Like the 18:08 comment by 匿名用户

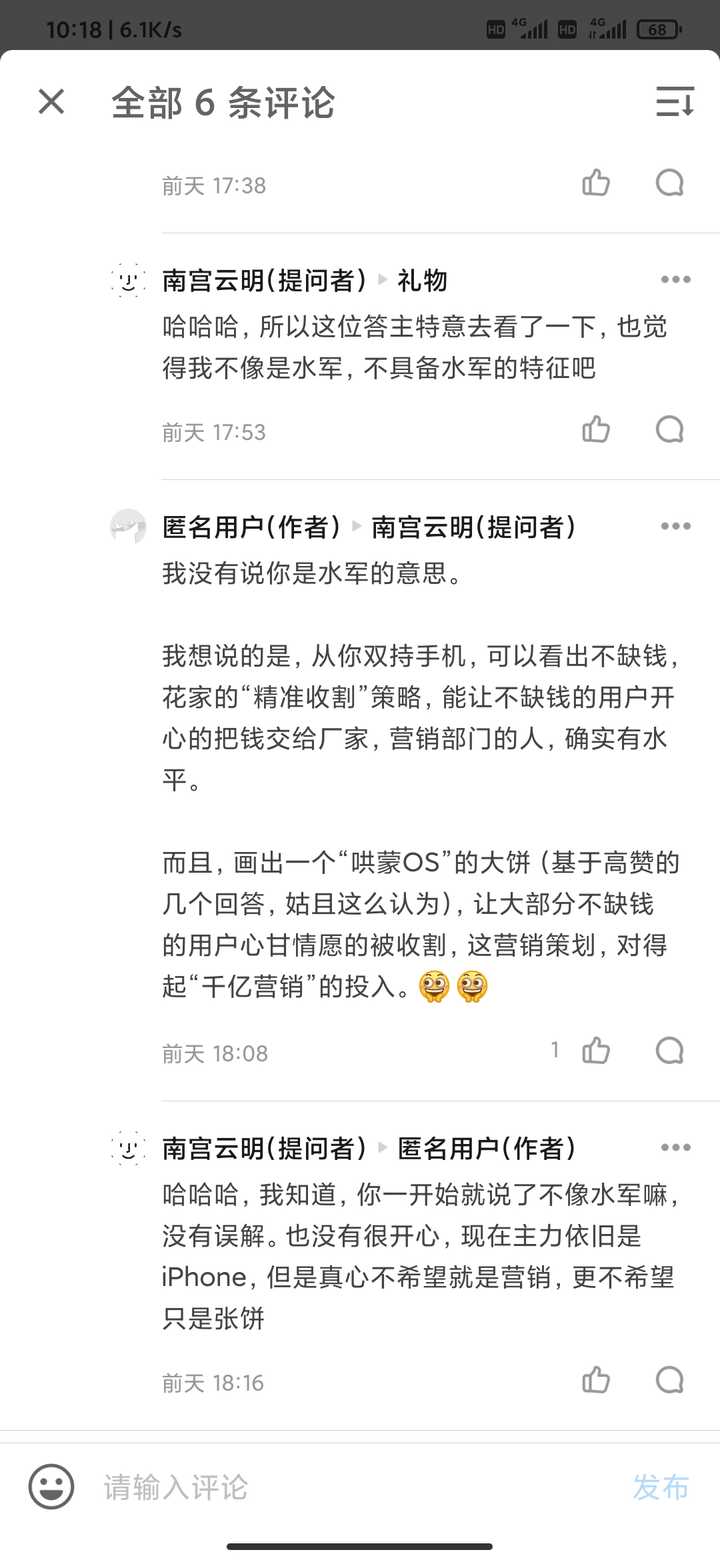[x=596, y=1051]
